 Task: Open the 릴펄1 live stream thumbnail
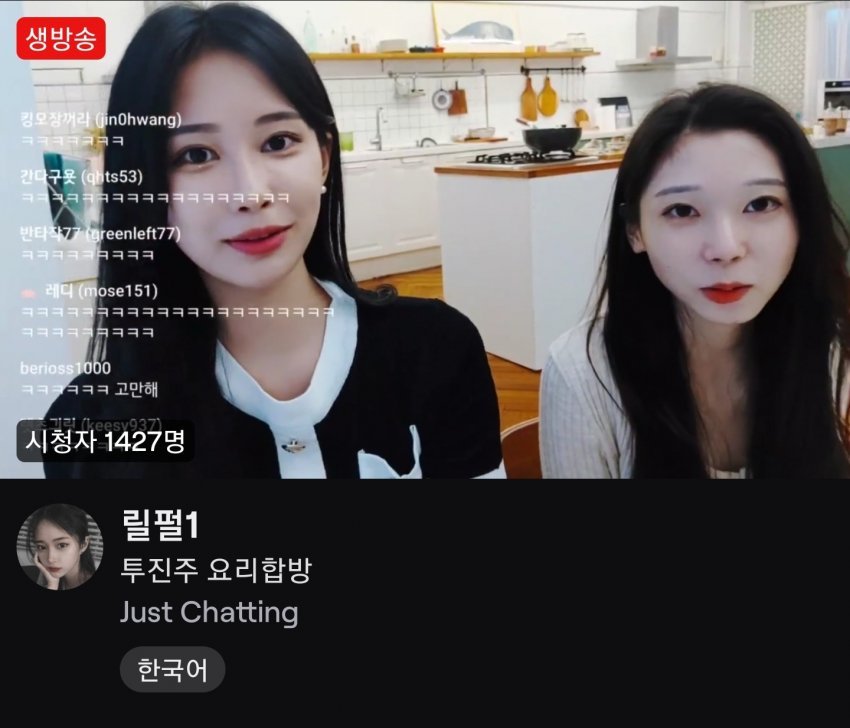[x=425, y=240]
